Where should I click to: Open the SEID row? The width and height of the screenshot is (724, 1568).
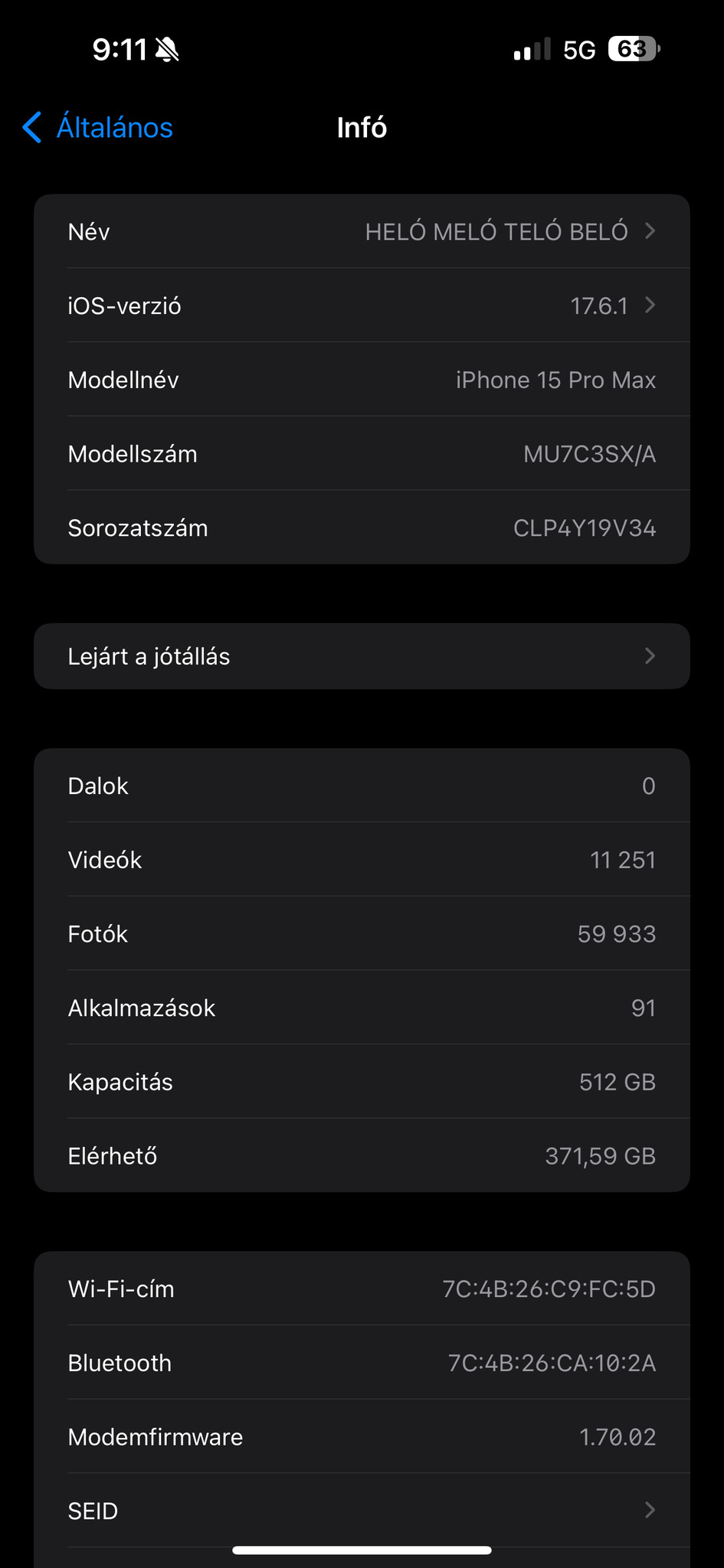pos(362,1511)
